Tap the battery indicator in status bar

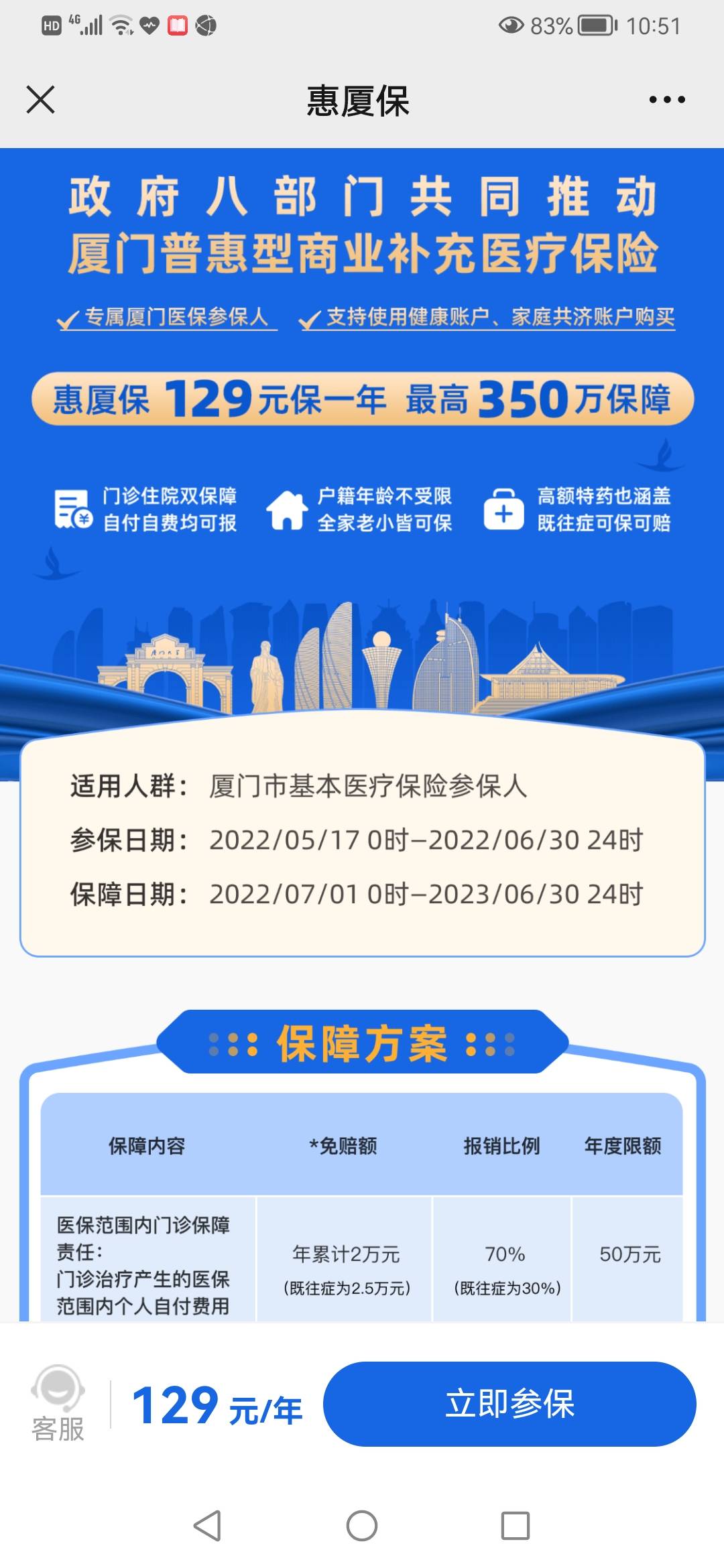click(x=595, y=25)
